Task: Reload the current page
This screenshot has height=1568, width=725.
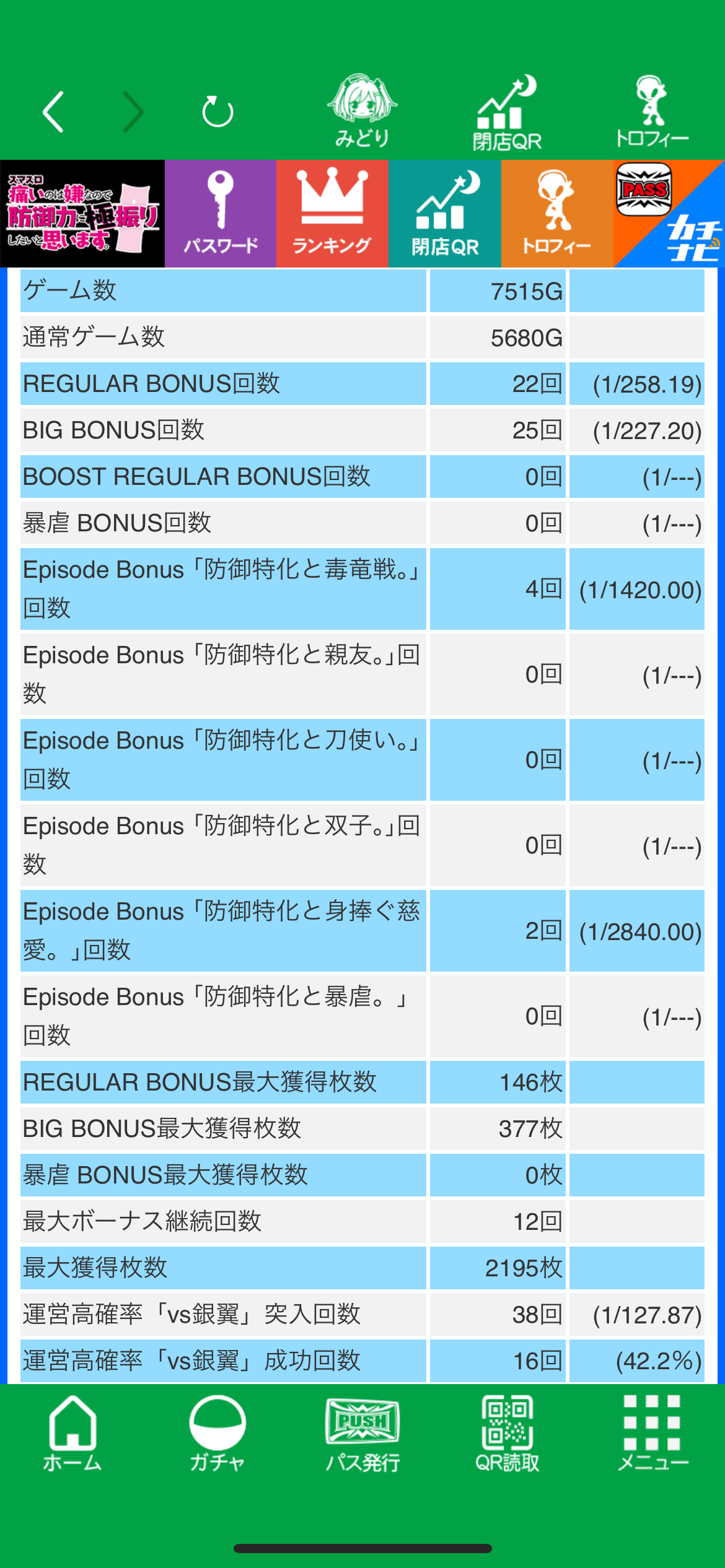Action: click(x=217, y=112)
